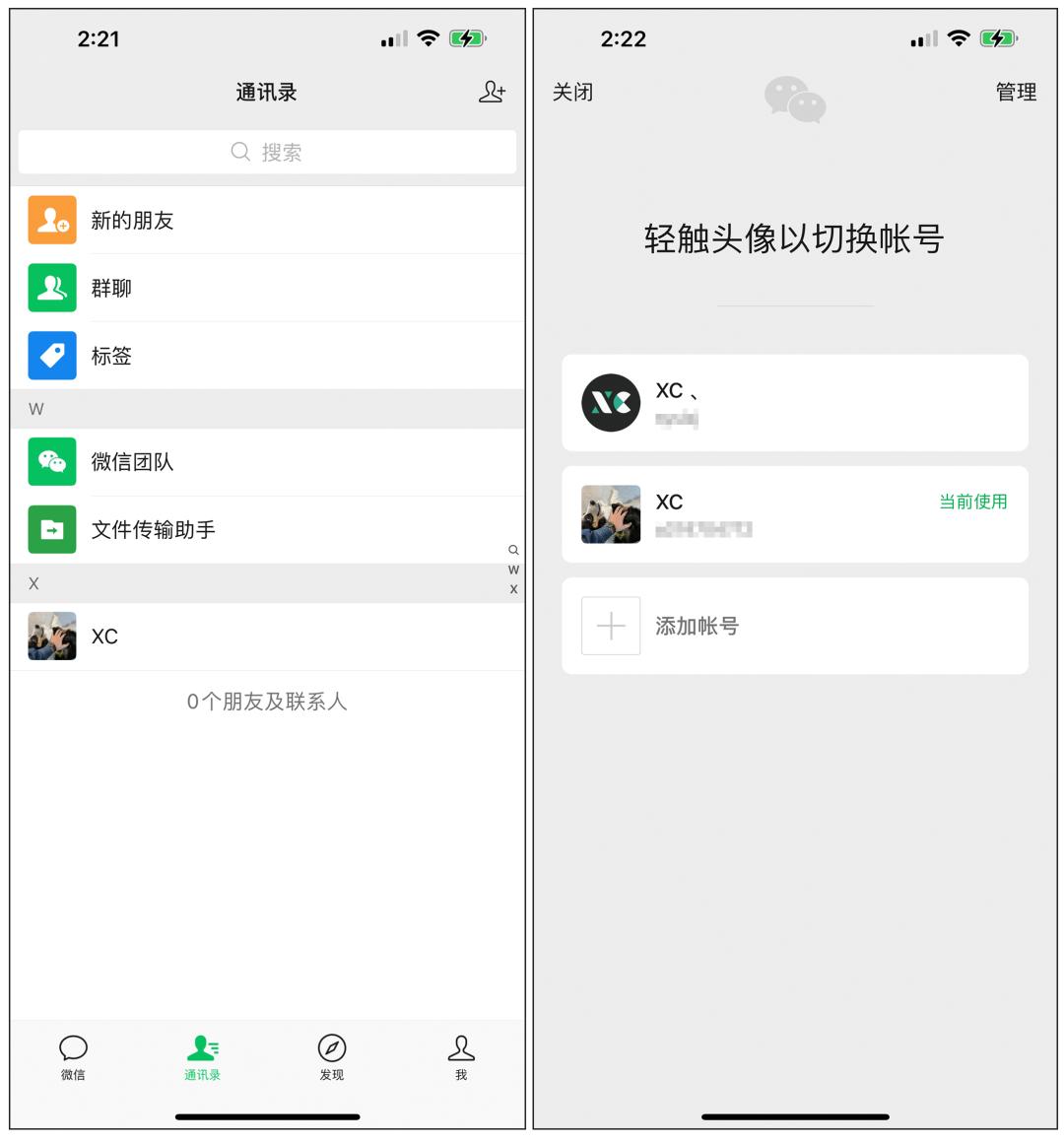Image resolution: width=1064 pixels, height=1142 pixels.
Task: Tap the search magnifier in contact index
Action: coord(512,551)
